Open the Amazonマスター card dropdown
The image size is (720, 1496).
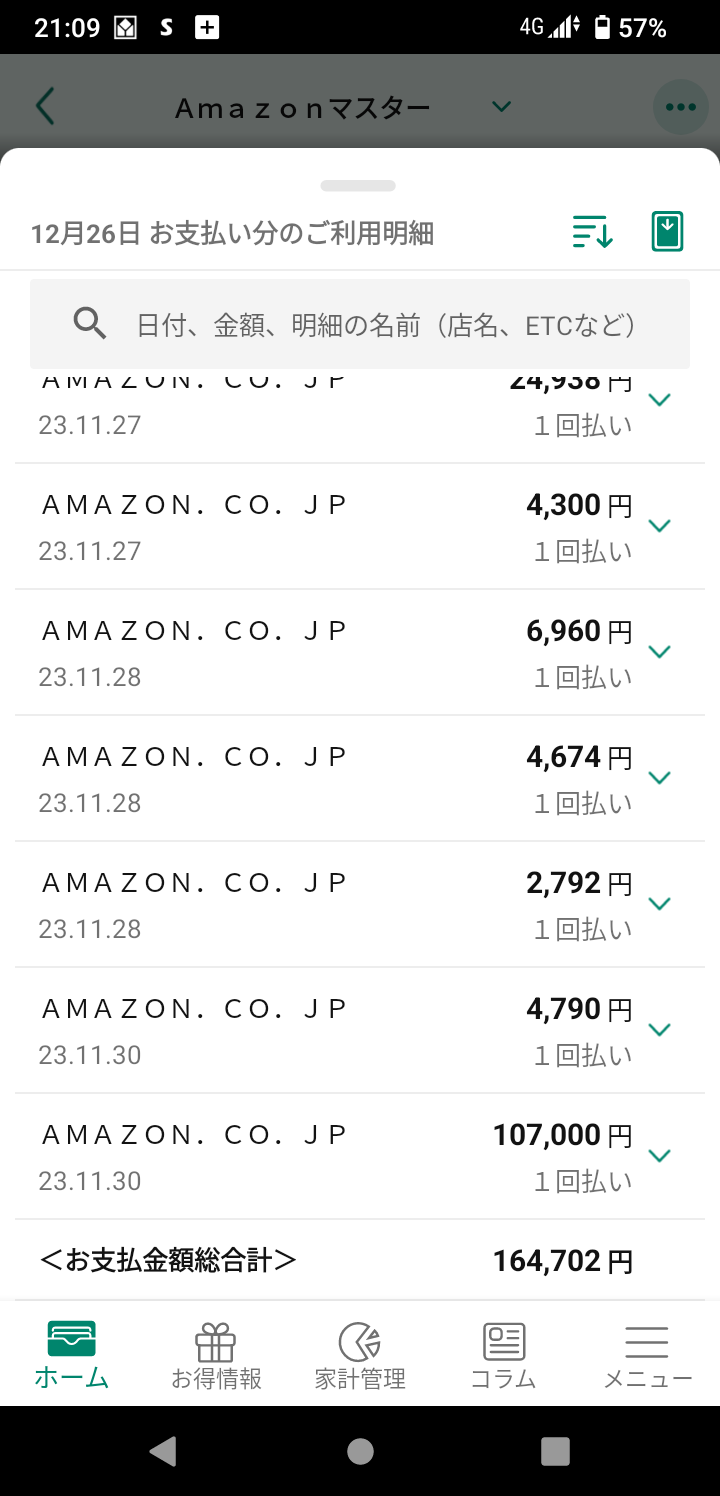coord(502,107)
